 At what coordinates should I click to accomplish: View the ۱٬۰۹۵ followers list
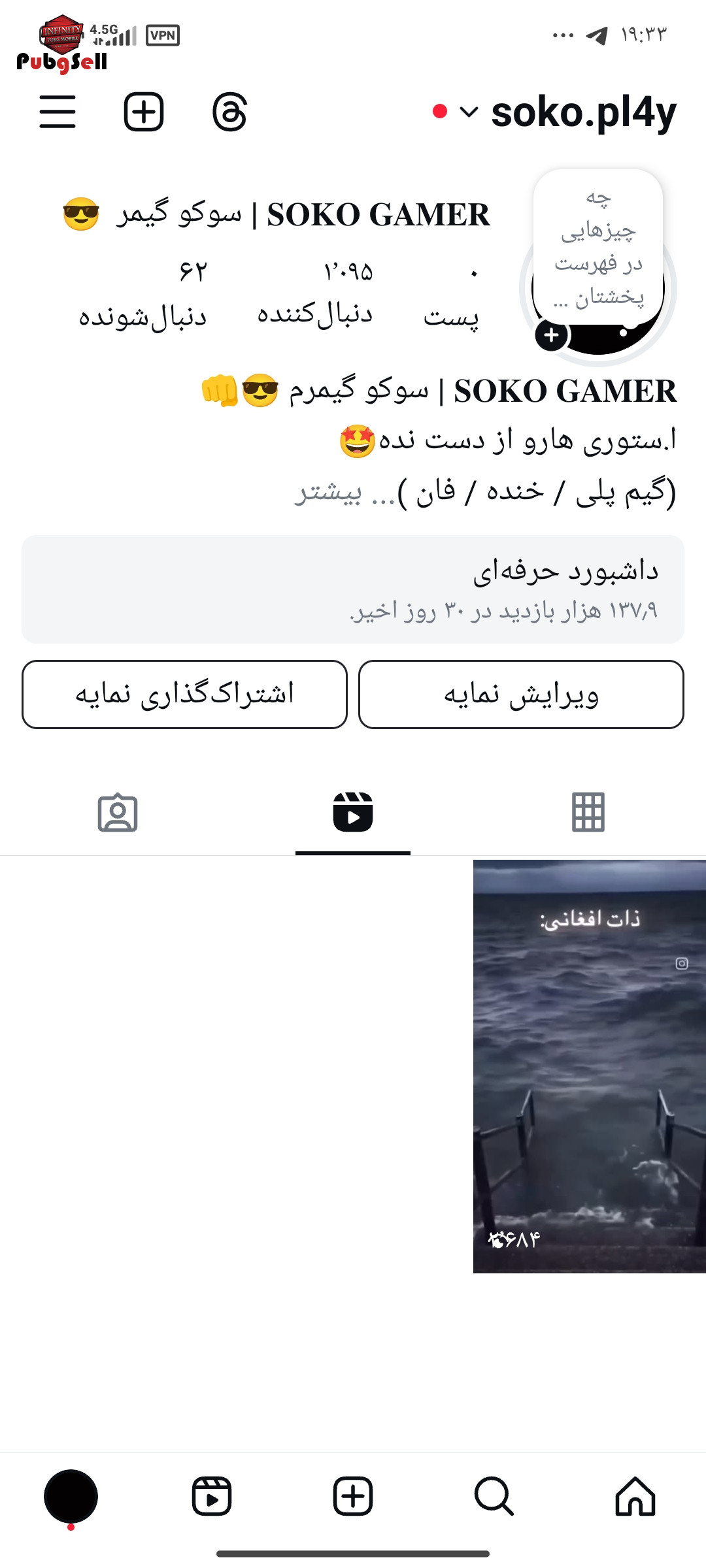(315, 294)
